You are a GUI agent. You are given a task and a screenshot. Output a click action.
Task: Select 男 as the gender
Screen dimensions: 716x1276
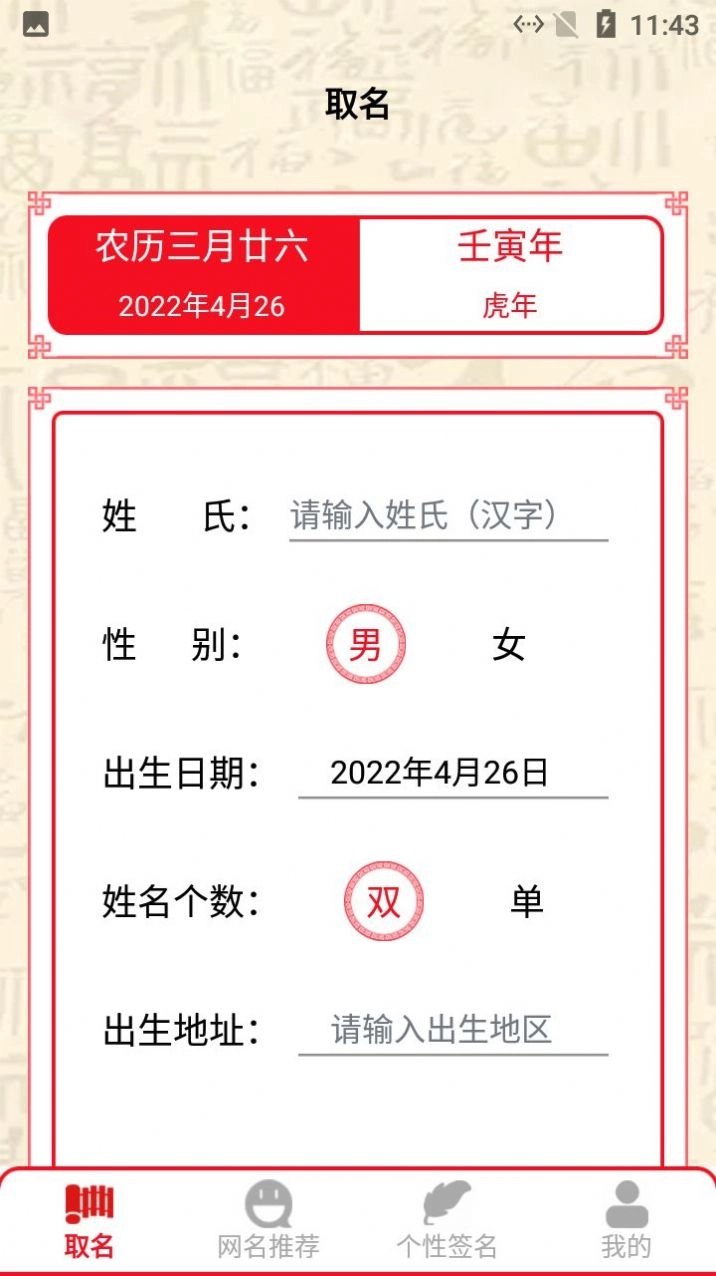click(x=366, y=645)
